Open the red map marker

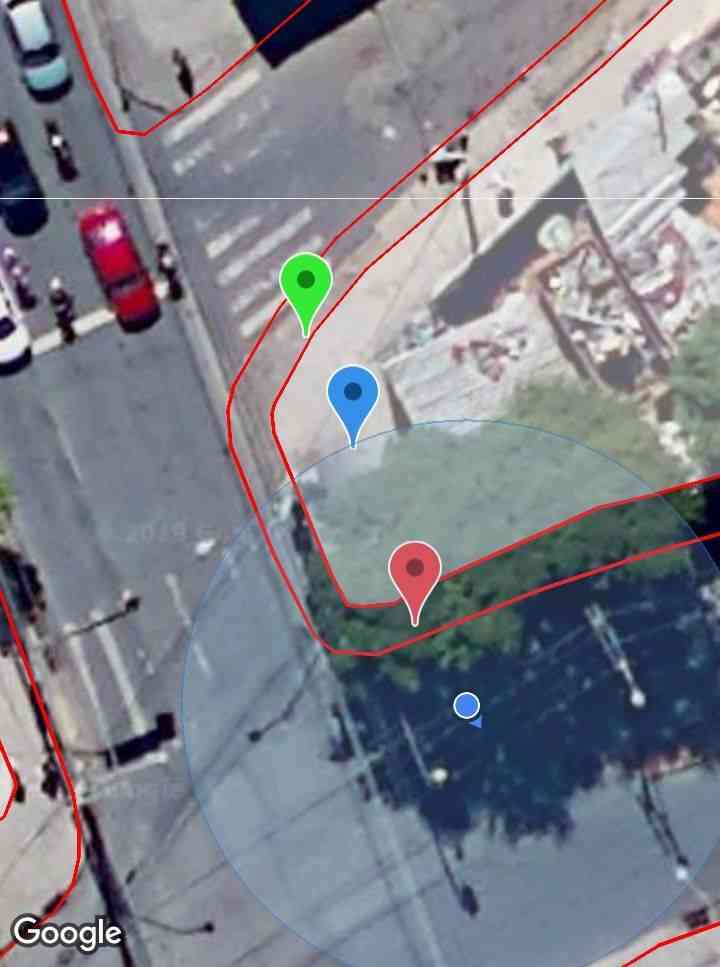pos(415,573)
